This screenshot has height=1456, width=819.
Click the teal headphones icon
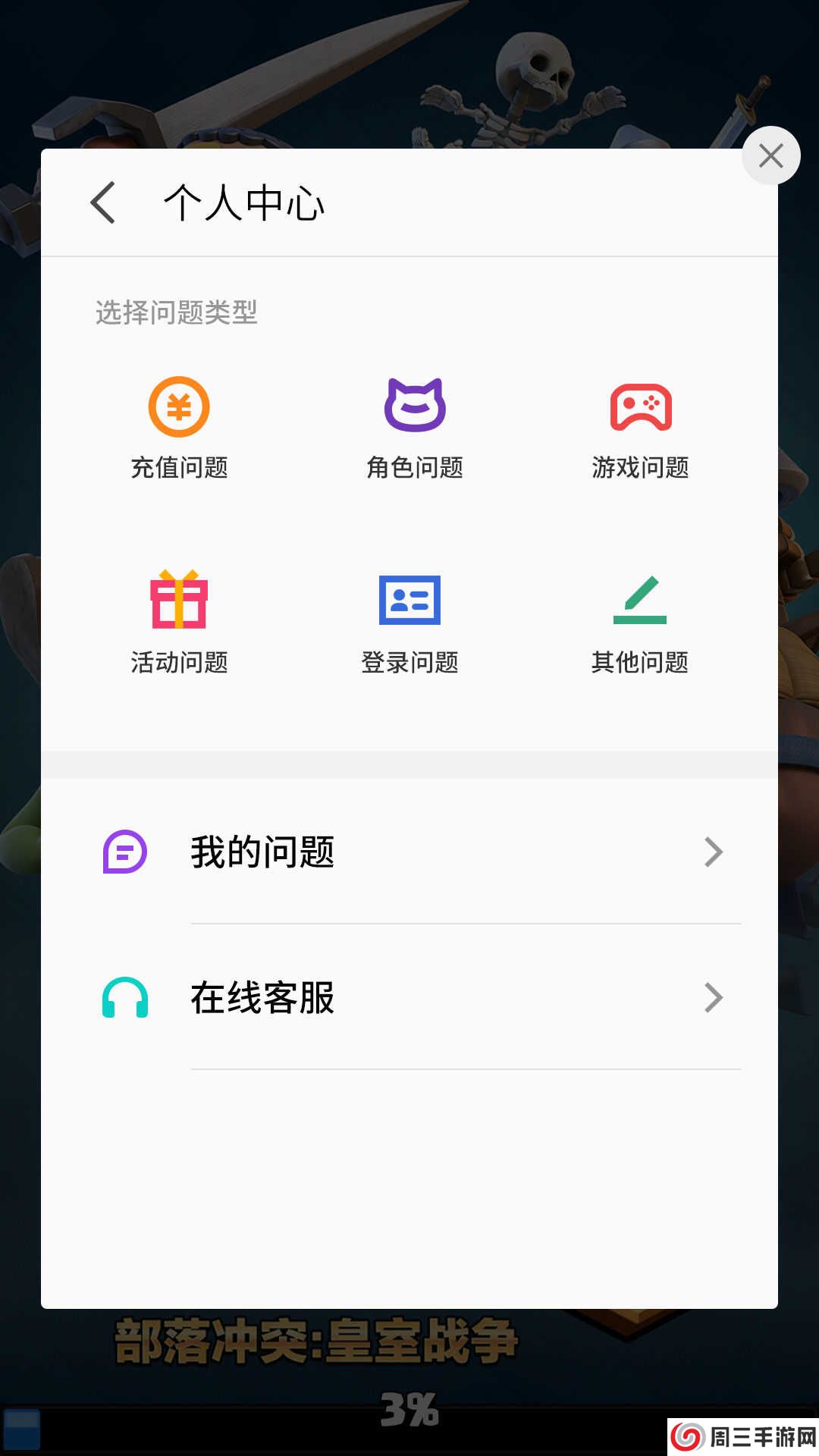pos(126,998)
